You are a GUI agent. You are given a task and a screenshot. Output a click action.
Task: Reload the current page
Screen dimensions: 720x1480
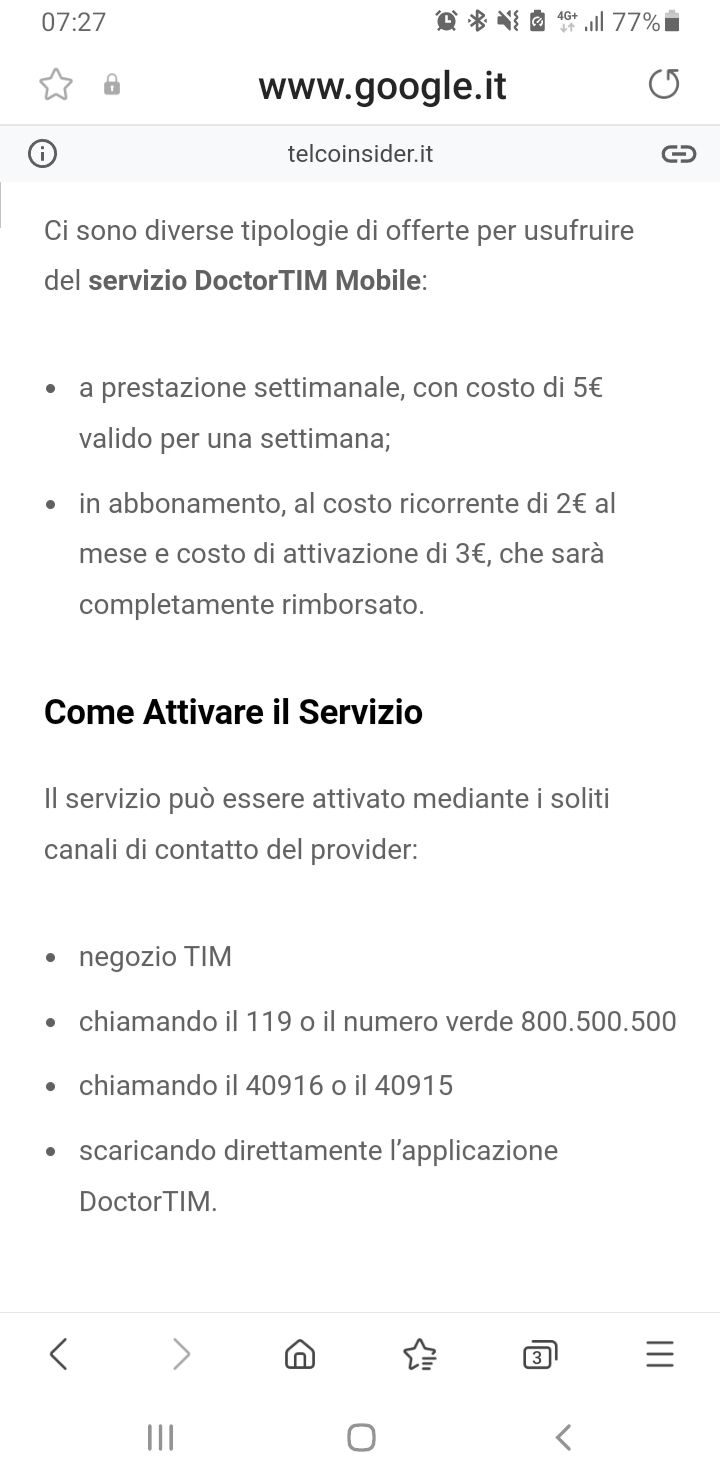point(664,85)
